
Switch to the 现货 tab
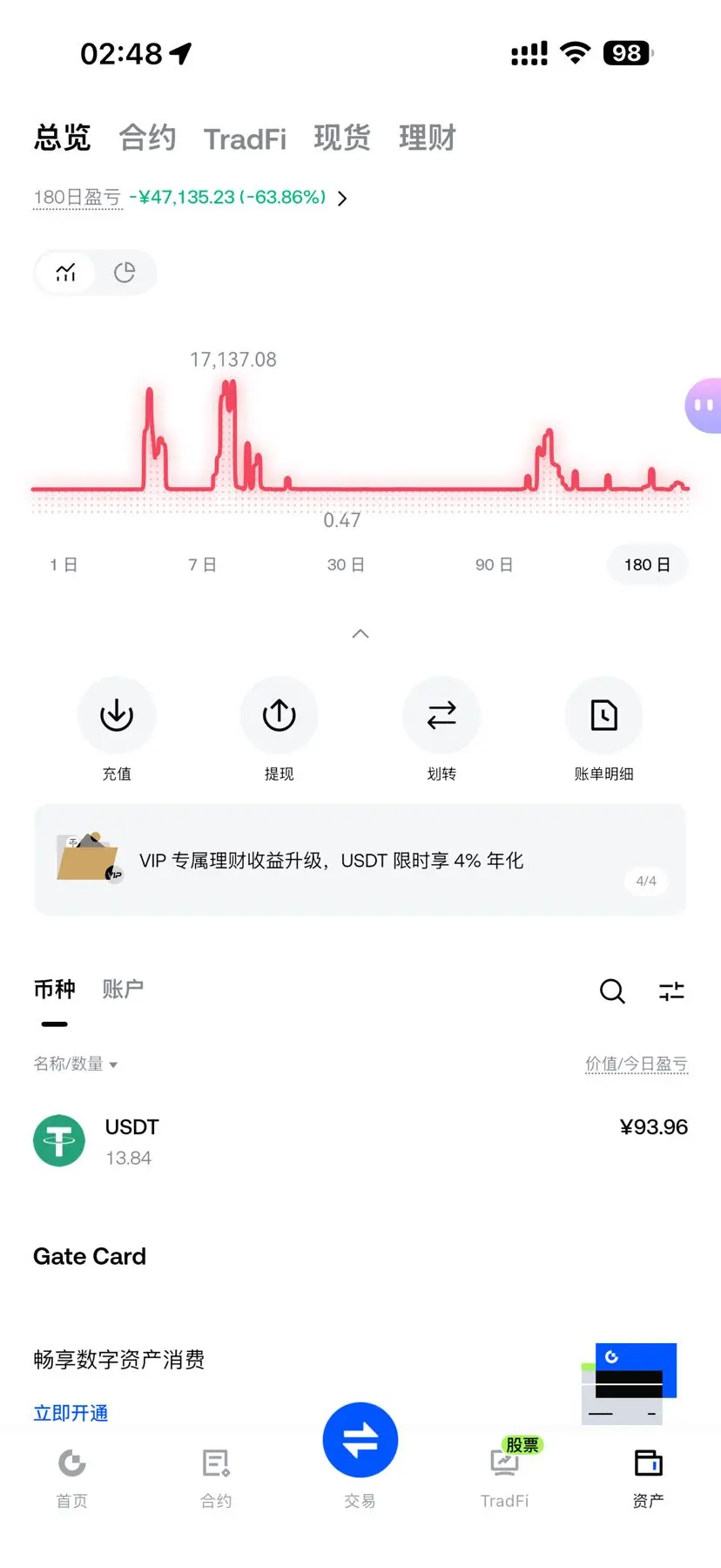click(x=342, y=139)
